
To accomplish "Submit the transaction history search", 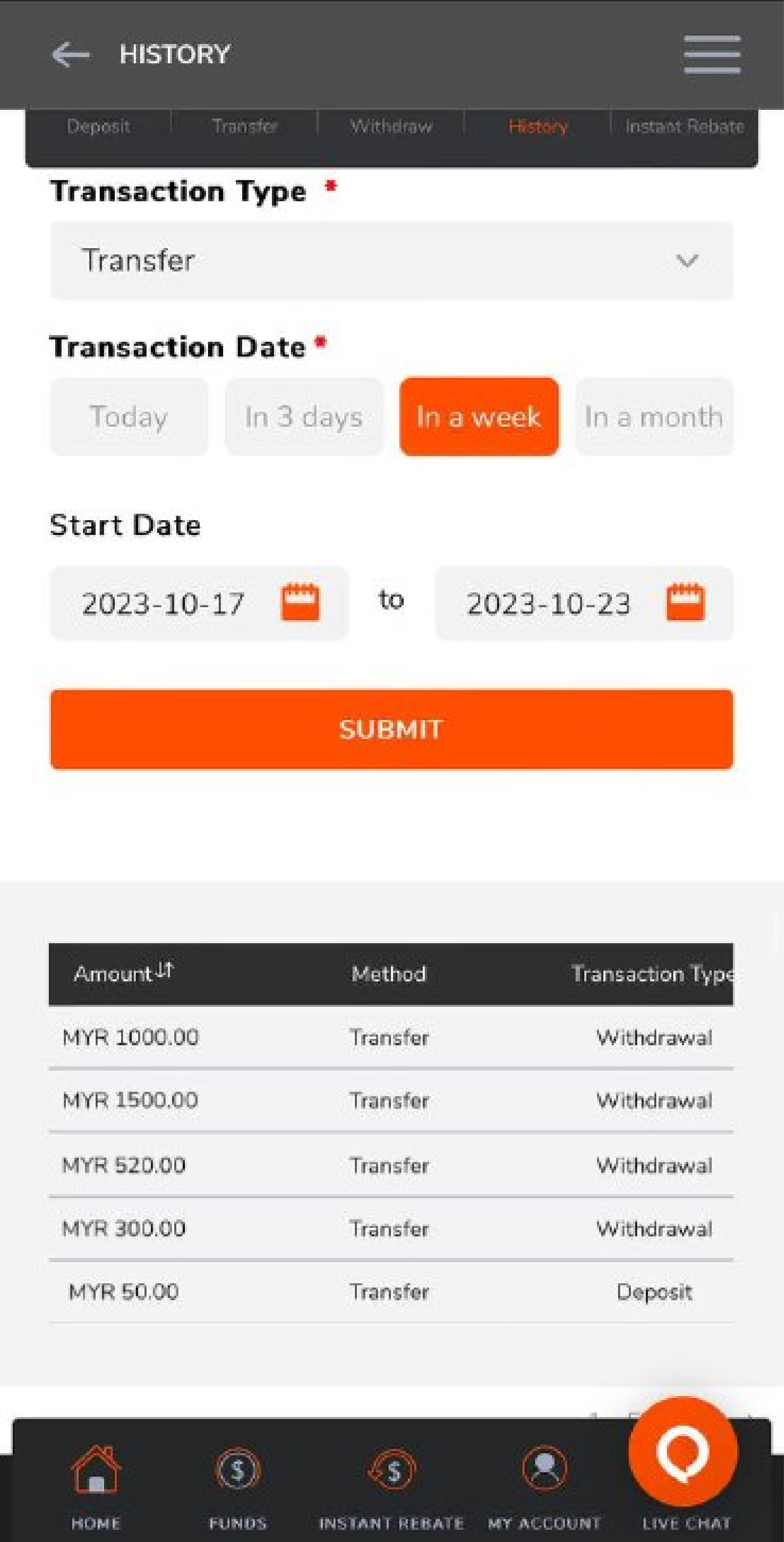I will 391,729.
